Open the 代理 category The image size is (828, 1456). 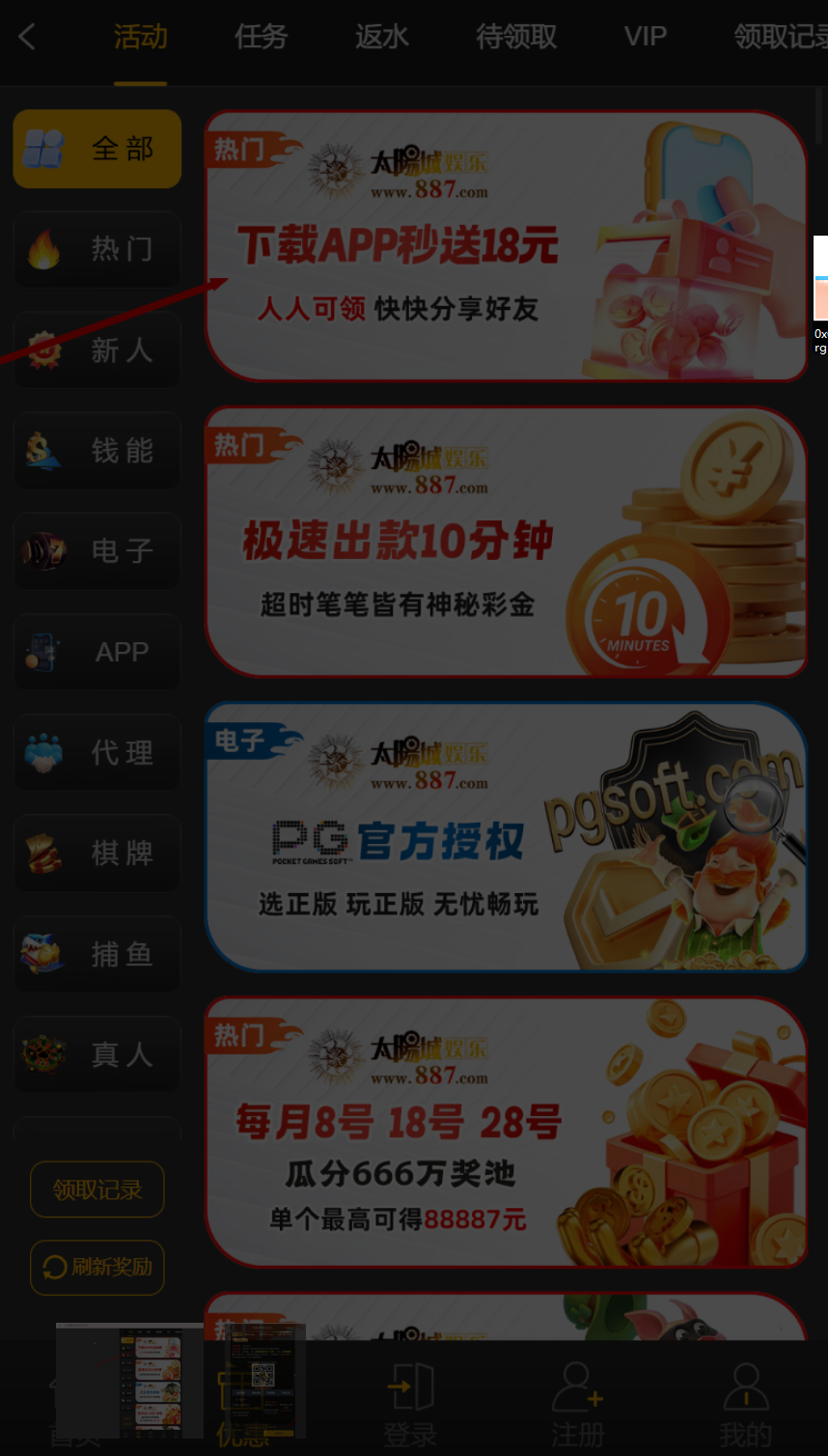[x=97, y=752]
